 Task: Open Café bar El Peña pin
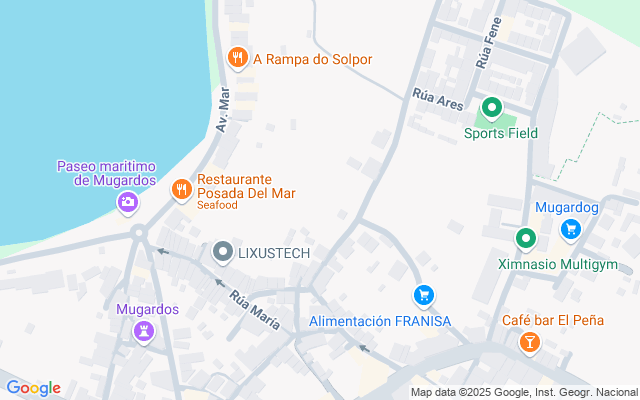tap(529, 342)
